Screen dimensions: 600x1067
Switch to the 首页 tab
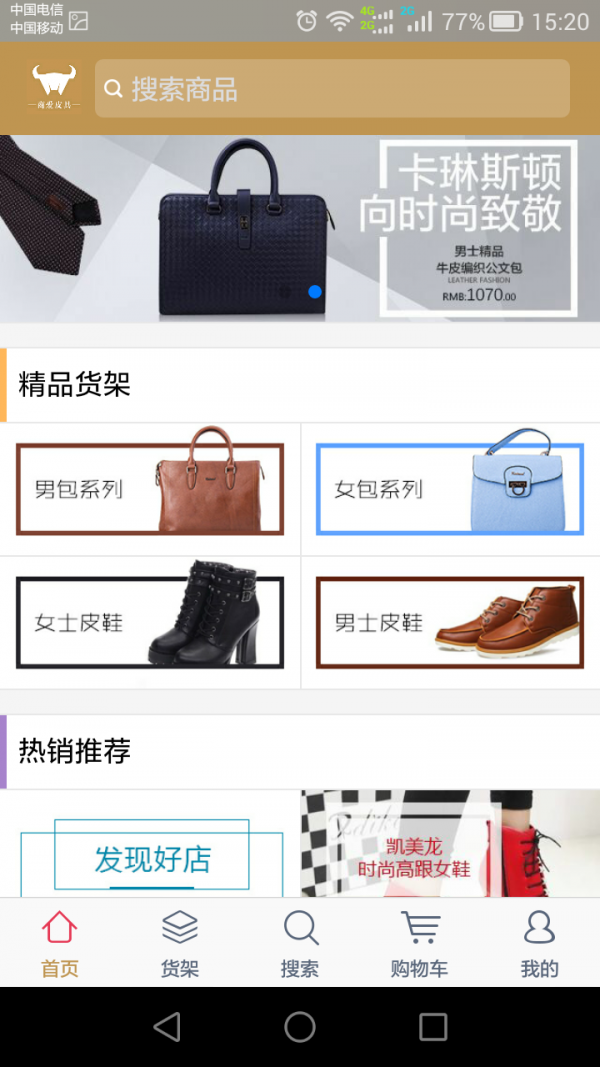pos(60,943)
